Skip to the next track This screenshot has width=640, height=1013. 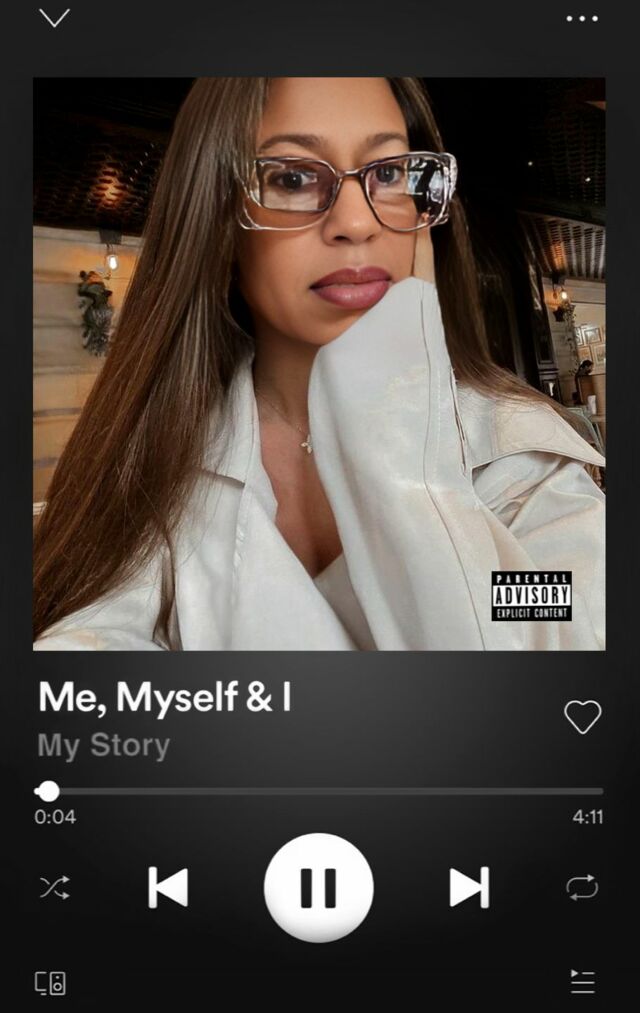[x=469, y=887]
